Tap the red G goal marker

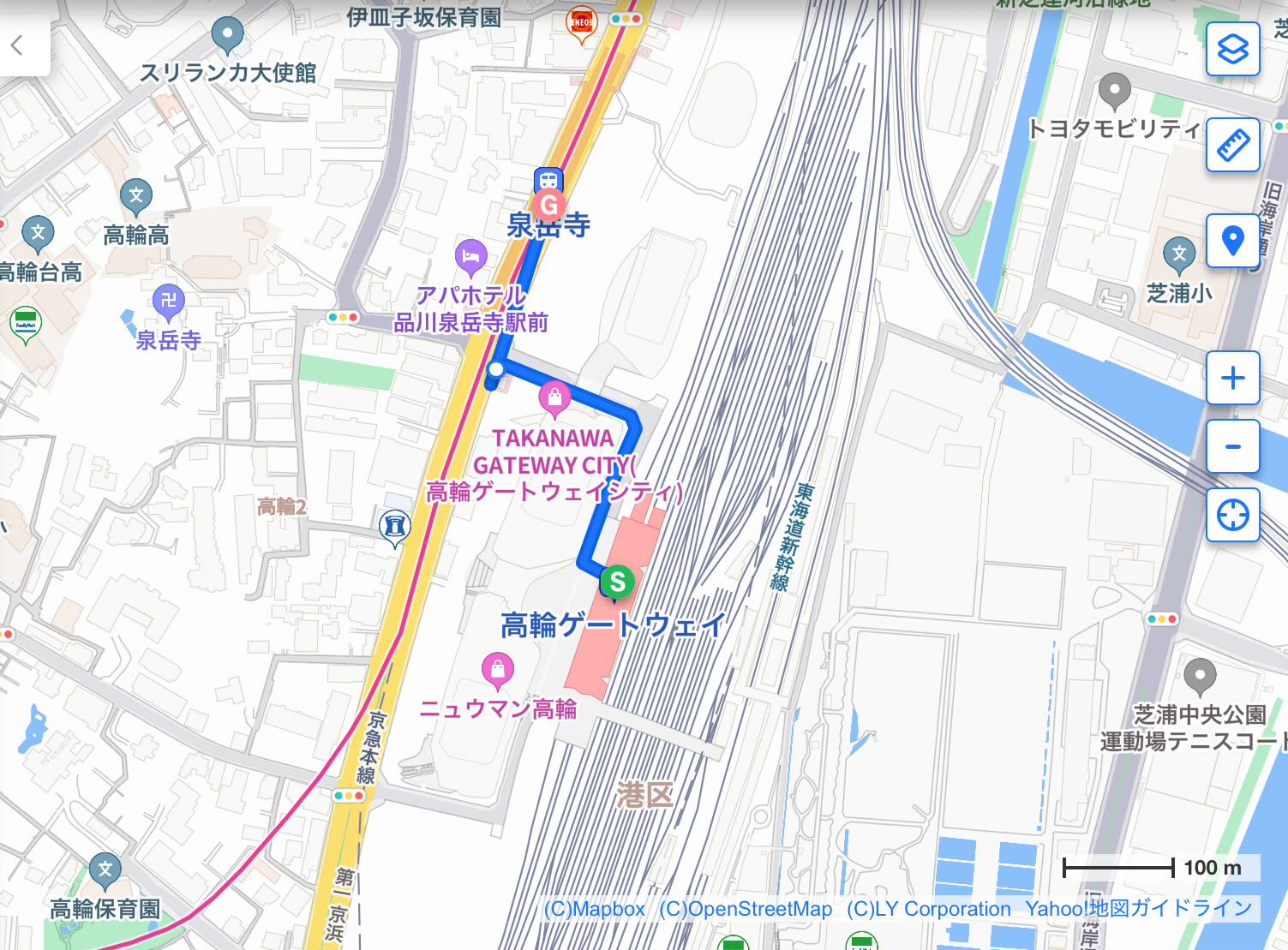point(548,206)
